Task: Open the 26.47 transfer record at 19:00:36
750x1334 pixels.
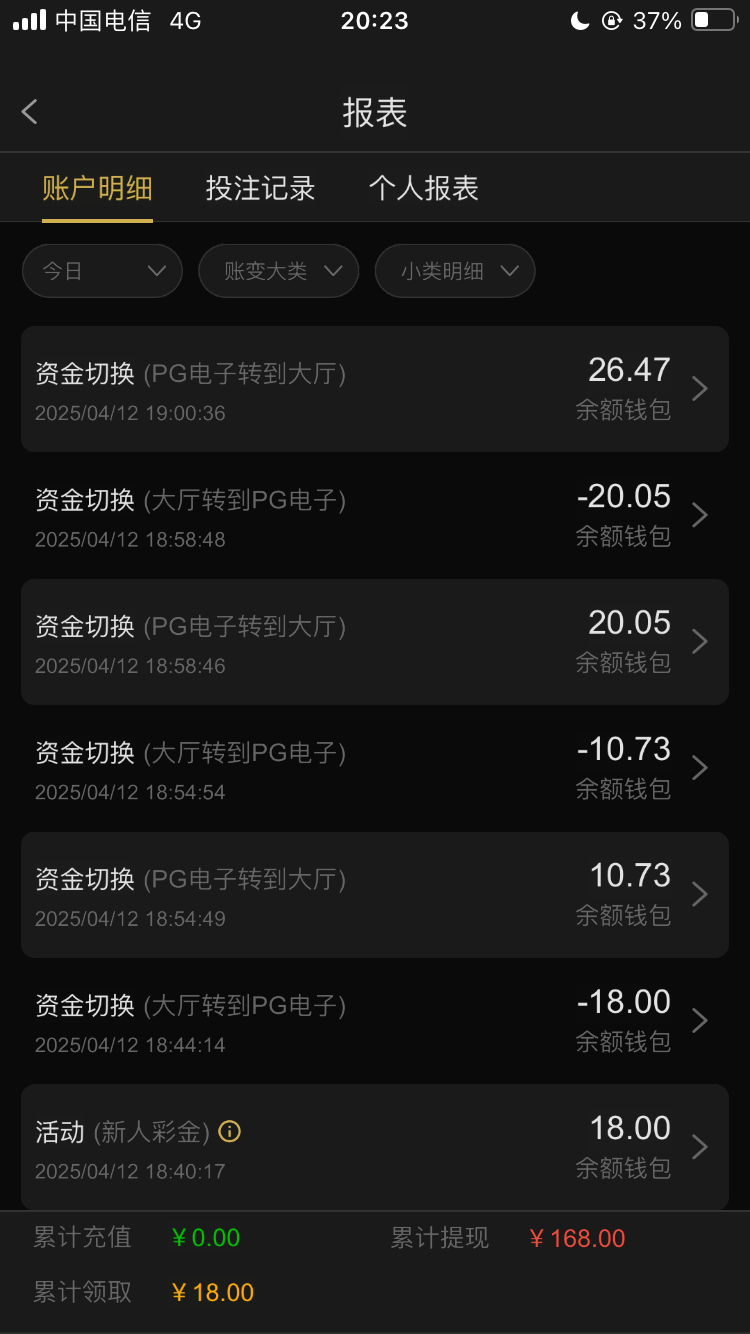Action: 374,389
